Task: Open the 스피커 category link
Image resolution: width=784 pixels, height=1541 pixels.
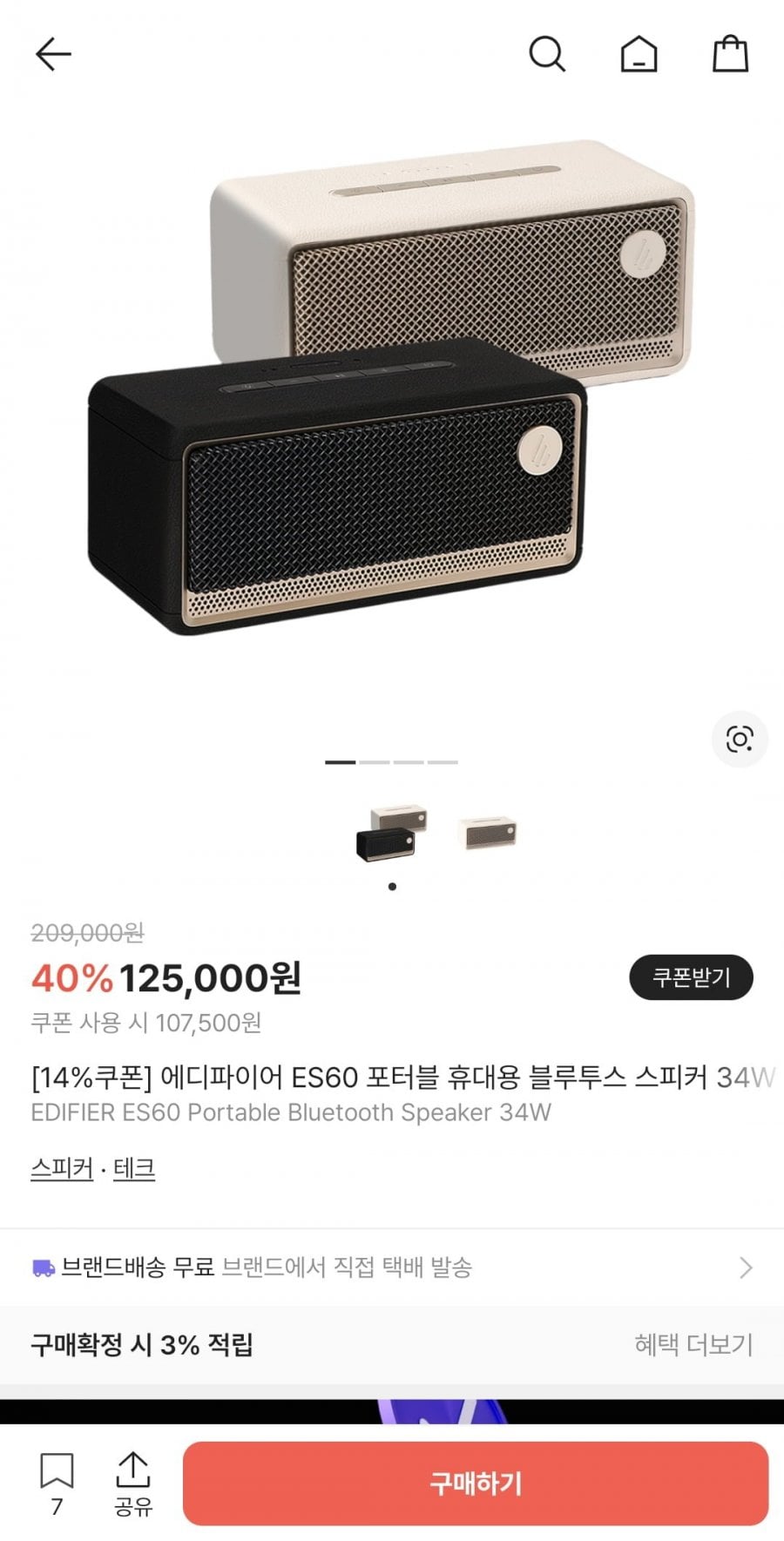Action: [x=62, y=1168]
